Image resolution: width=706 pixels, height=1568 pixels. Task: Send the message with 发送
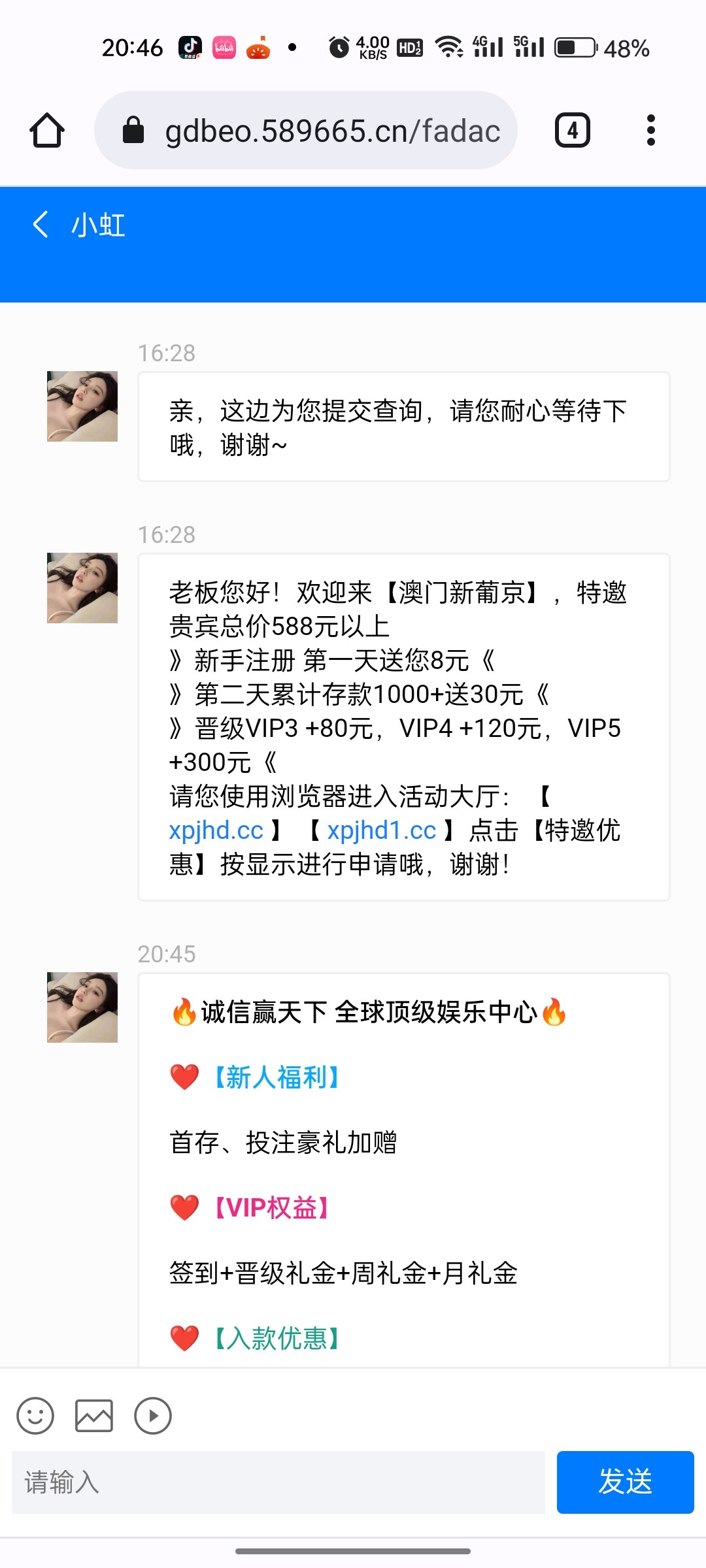click(626, 1482)
